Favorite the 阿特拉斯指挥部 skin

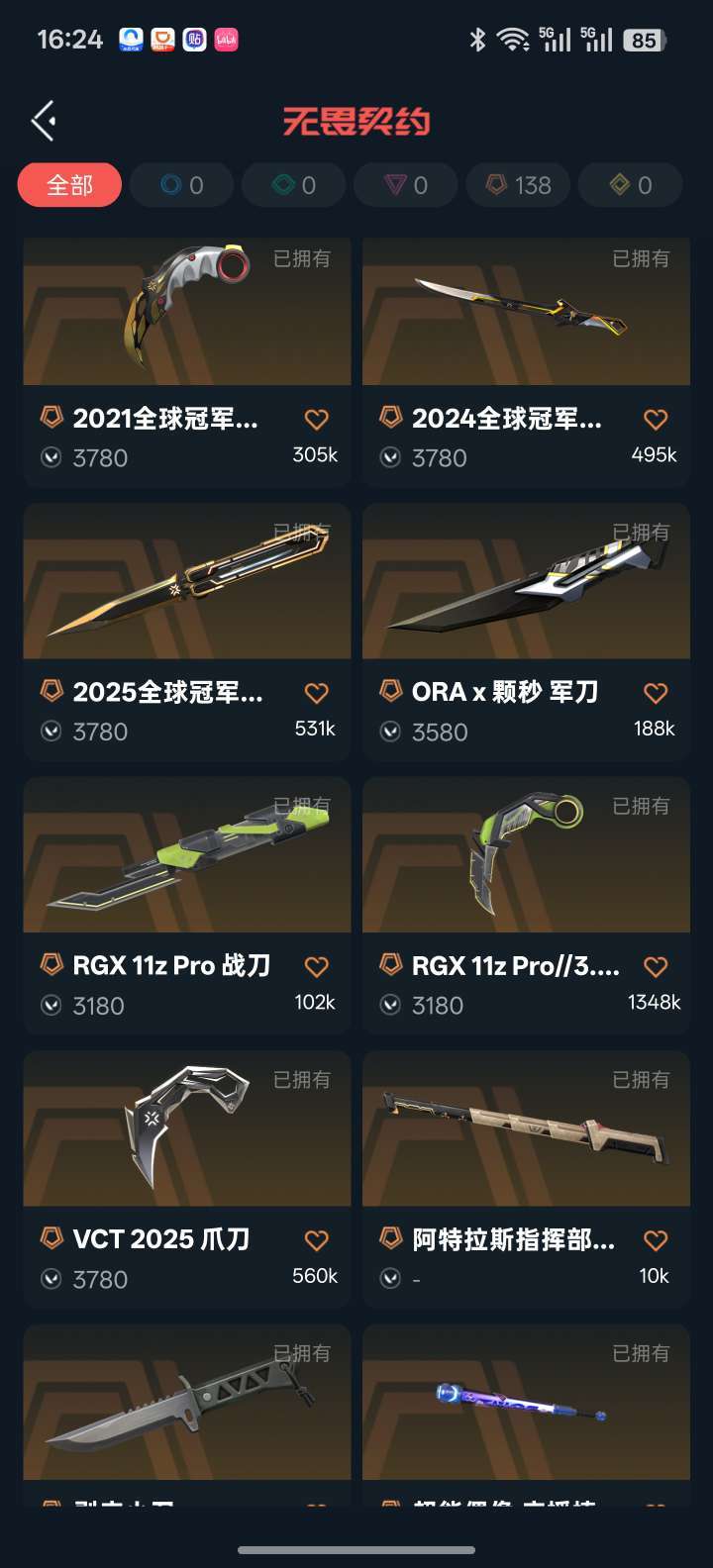click(656, 1240)
